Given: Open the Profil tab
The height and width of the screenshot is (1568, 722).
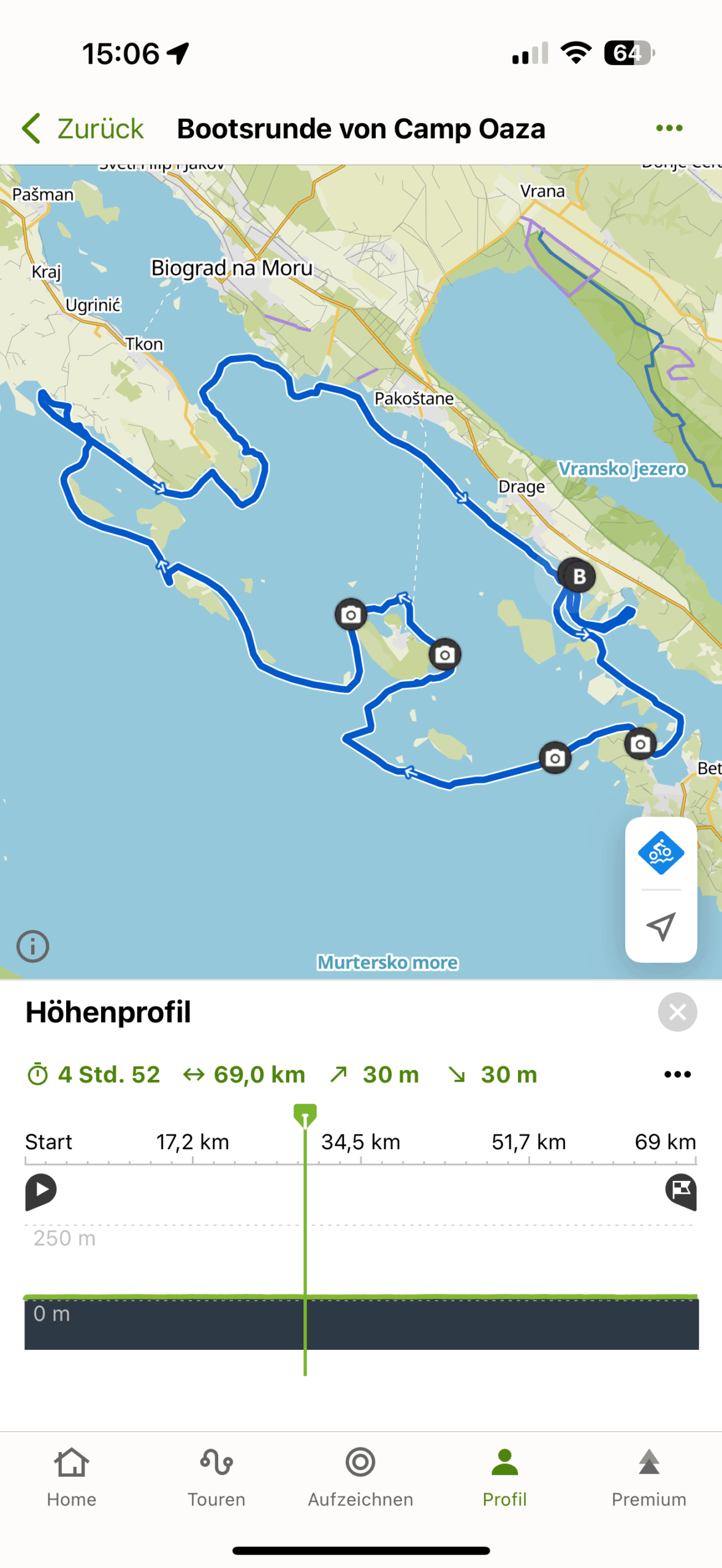Looking at the screenshot, I should click(x=504, y=1477).
